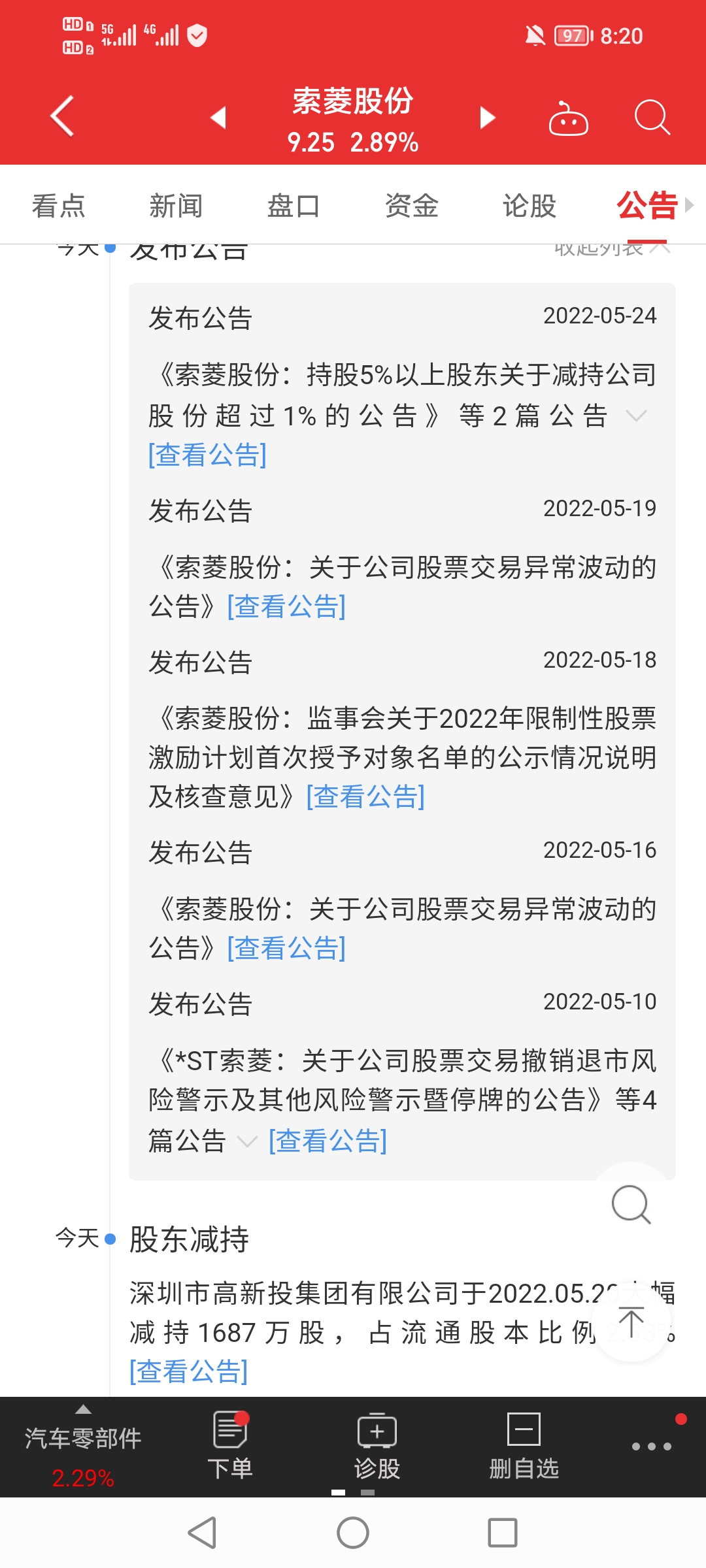View the 股东减持 announcement link
The image size is (706, 1568).
click(x=188, y=1371)
